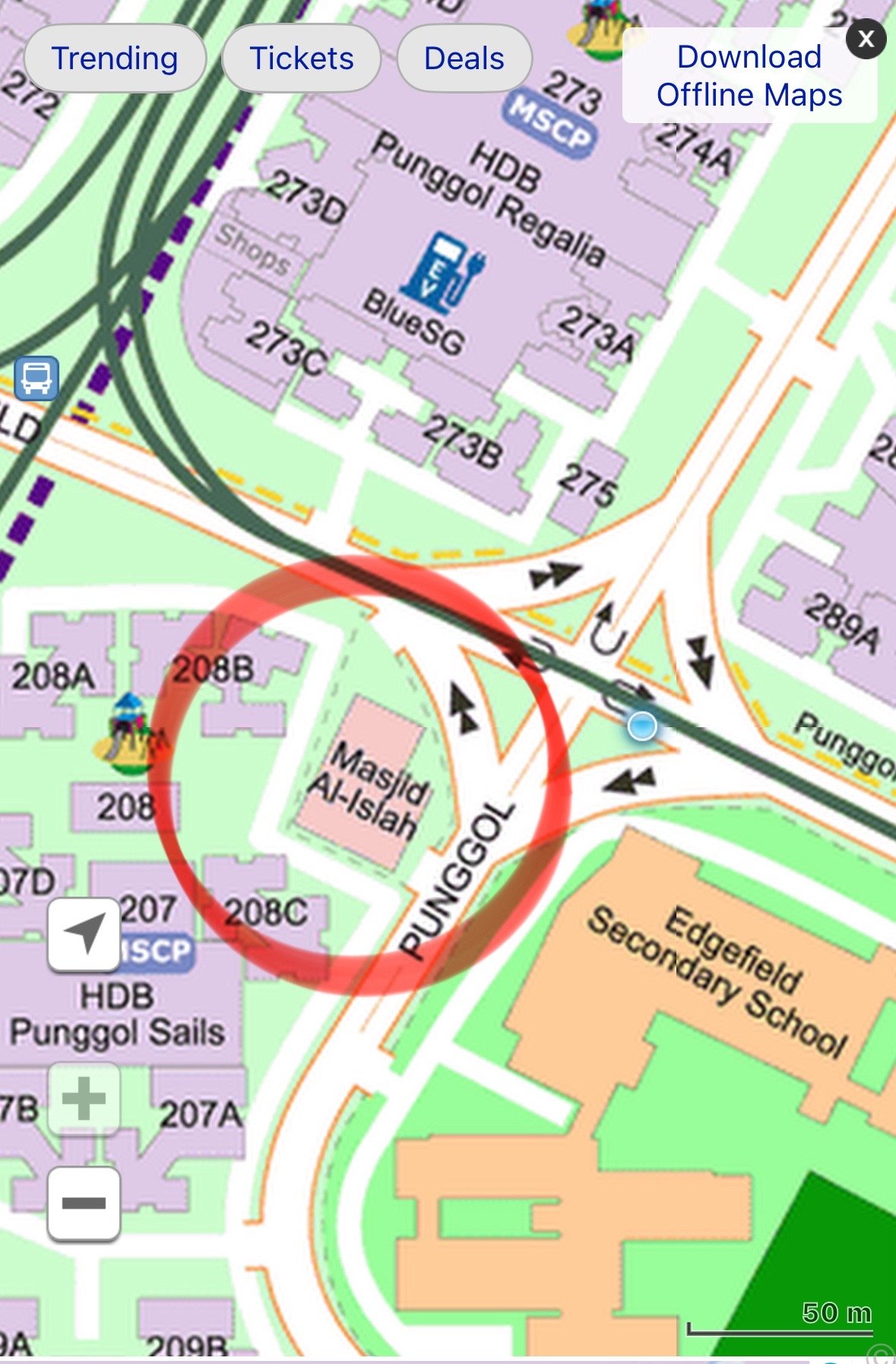Zoom out with the minus button
The image size is (896, 1364).
pos(84,1202)
